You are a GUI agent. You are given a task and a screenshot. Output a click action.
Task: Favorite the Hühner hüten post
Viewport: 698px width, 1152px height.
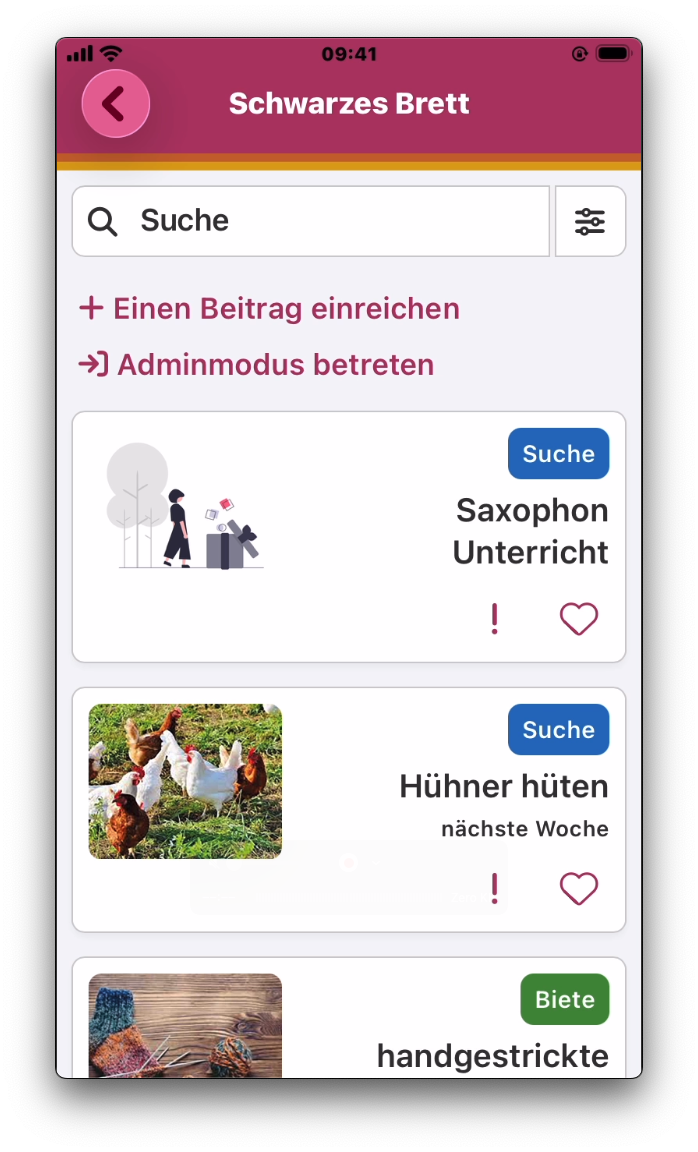click(578, 889)
